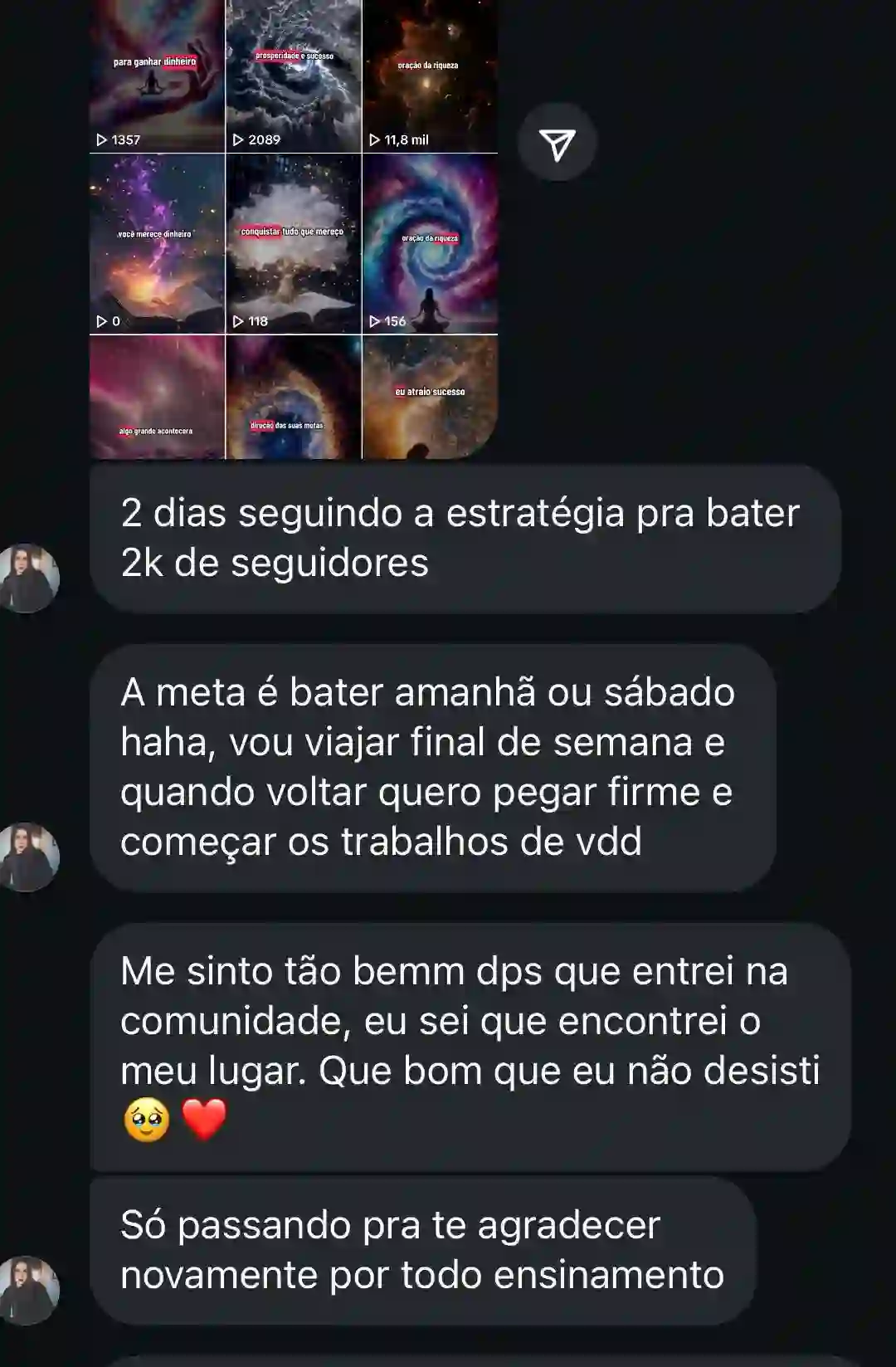This screenshot has height=1367, width=896.
Task: Open the shared video grid image
Action: tap(294, 228)
